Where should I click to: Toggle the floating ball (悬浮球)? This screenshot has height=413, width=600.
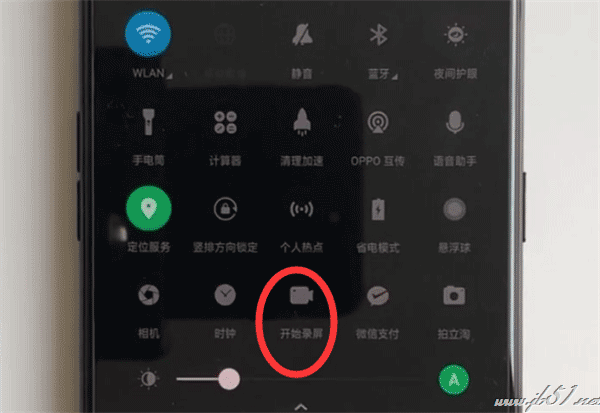click(456, 209)
